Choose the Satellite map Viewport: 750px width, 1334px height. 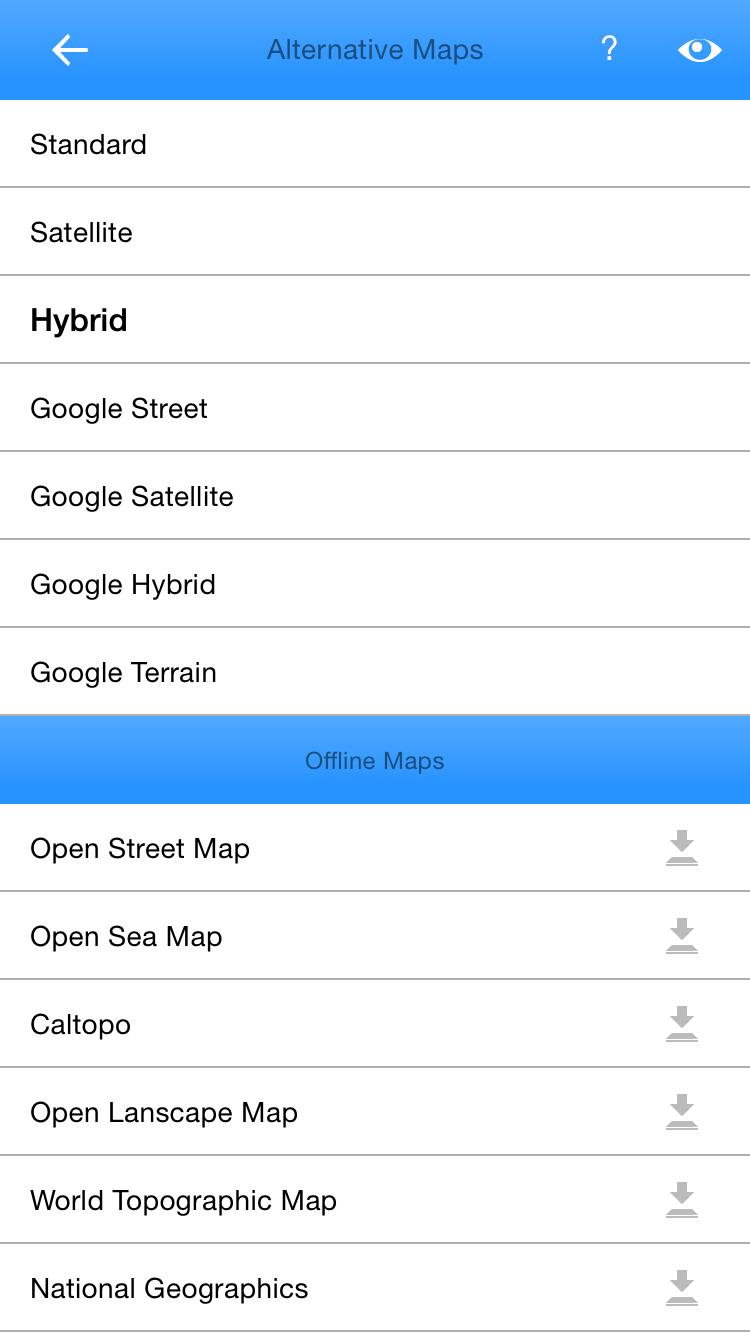pos(375,232)
